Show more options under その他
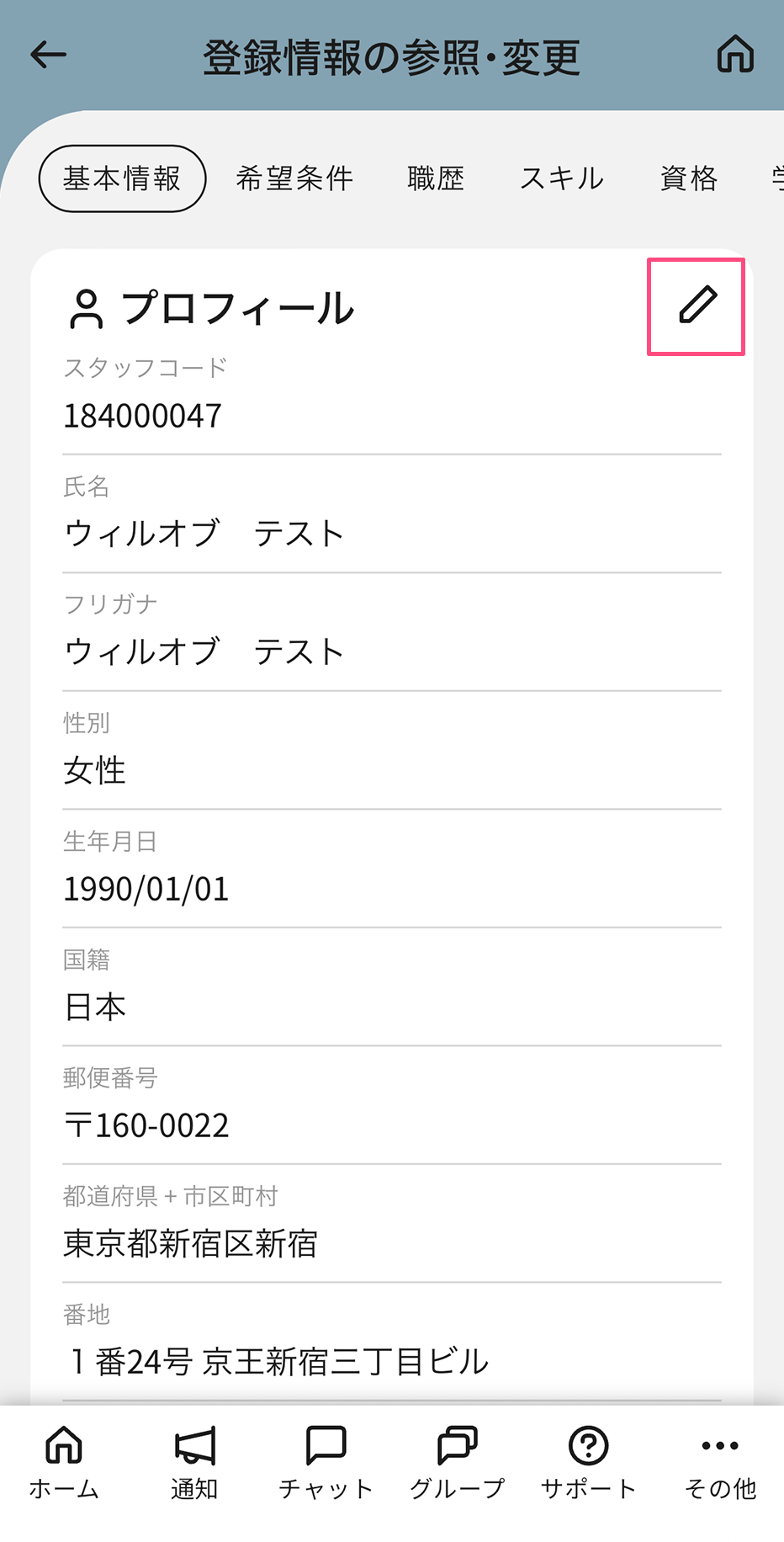The width and height of the screenshot is (784, 1542). [720, 1463]
